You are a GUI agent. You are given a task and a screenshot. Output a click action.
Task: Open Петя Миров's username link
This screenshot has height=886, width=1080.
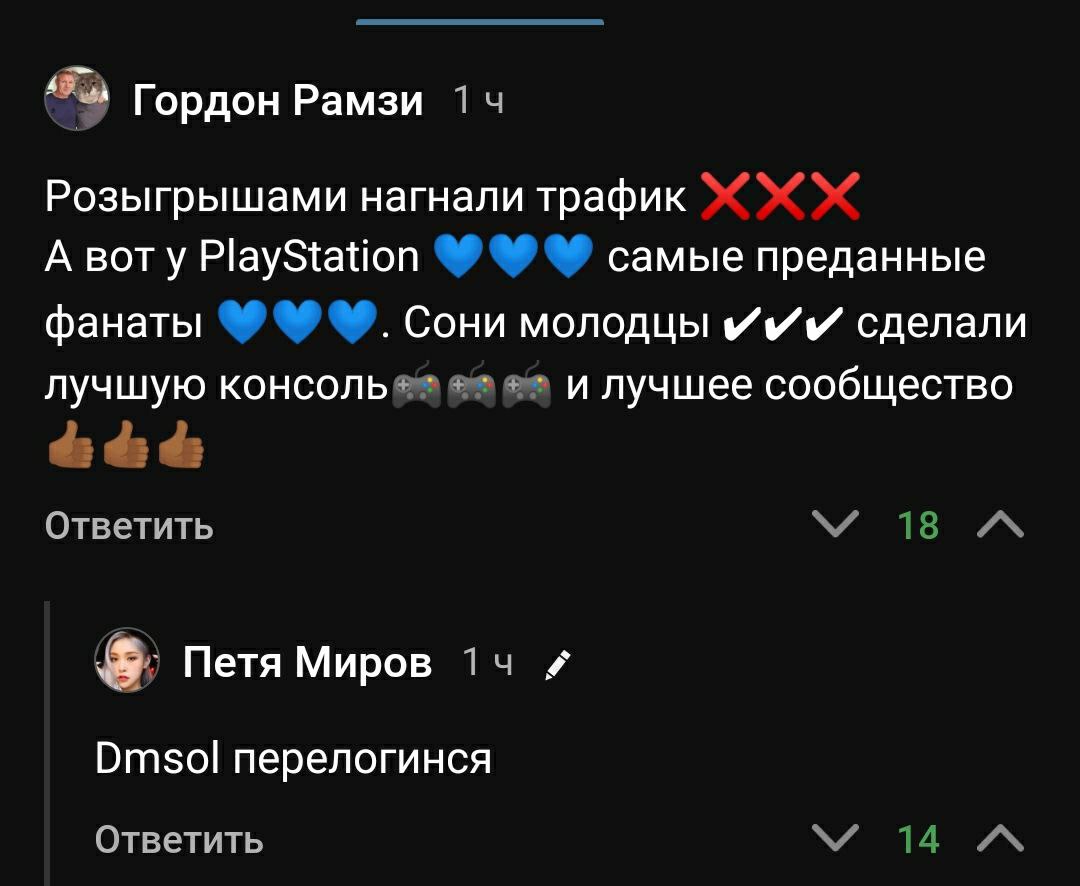click(307, 661)
